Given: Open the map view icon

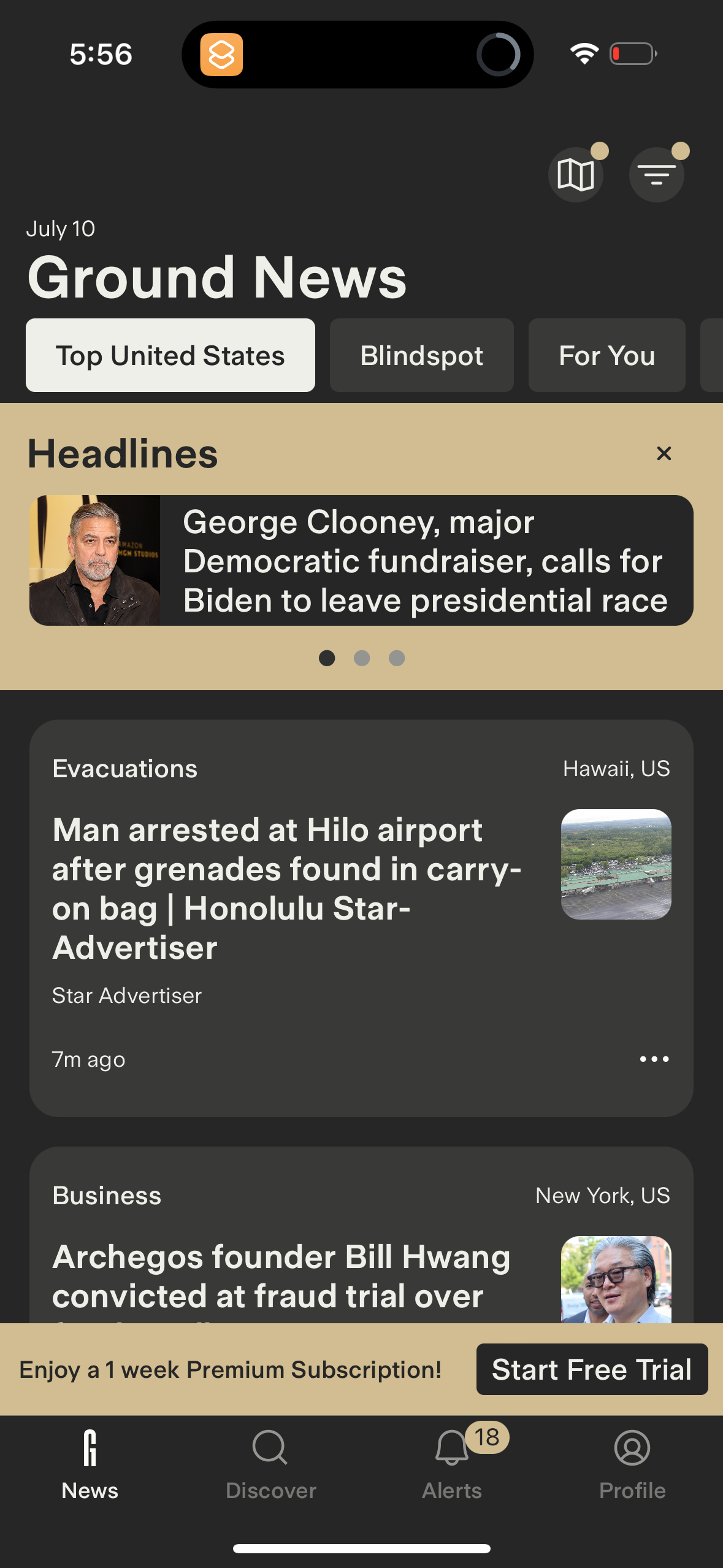Looking at the screenshot, I should coord(575,174).
